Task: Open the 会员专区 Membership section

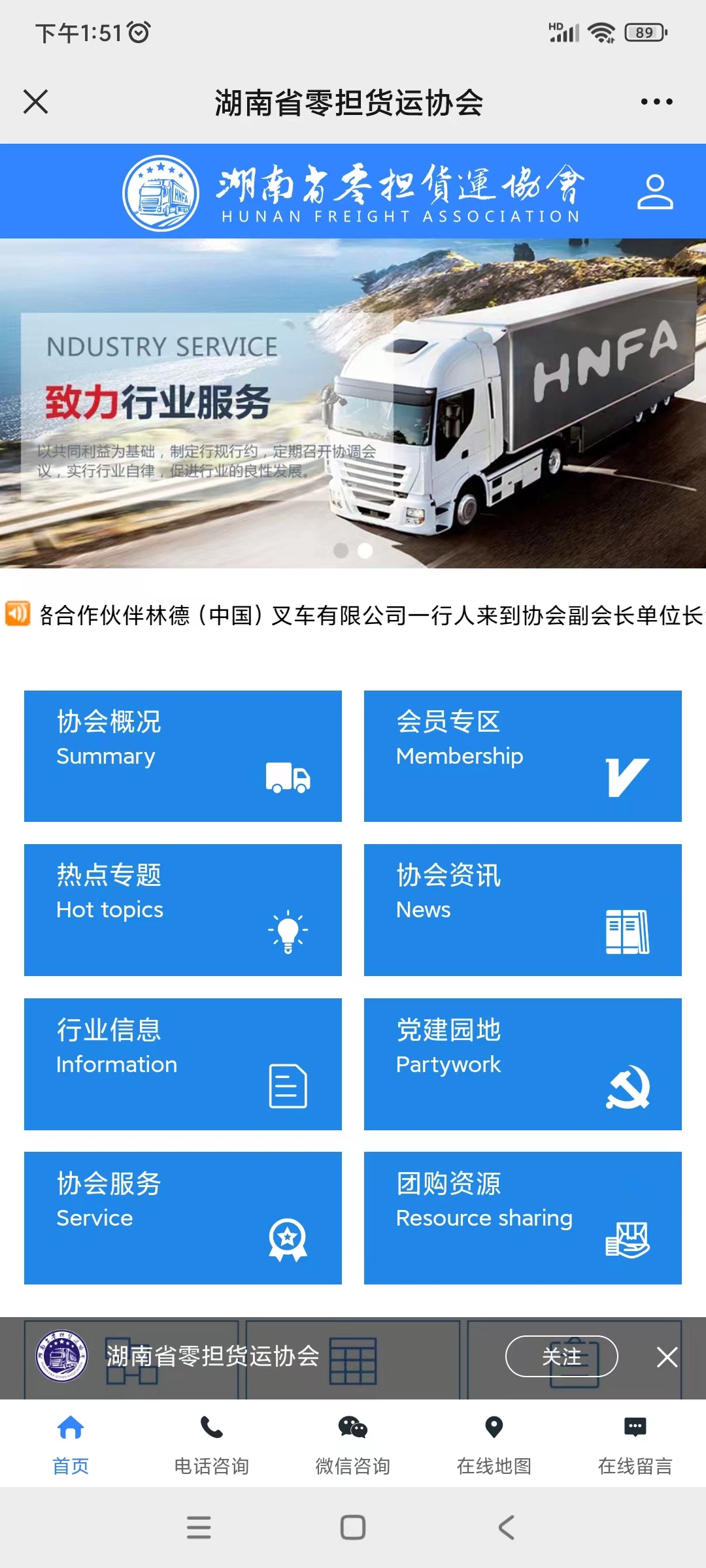Action: (522, 755)
